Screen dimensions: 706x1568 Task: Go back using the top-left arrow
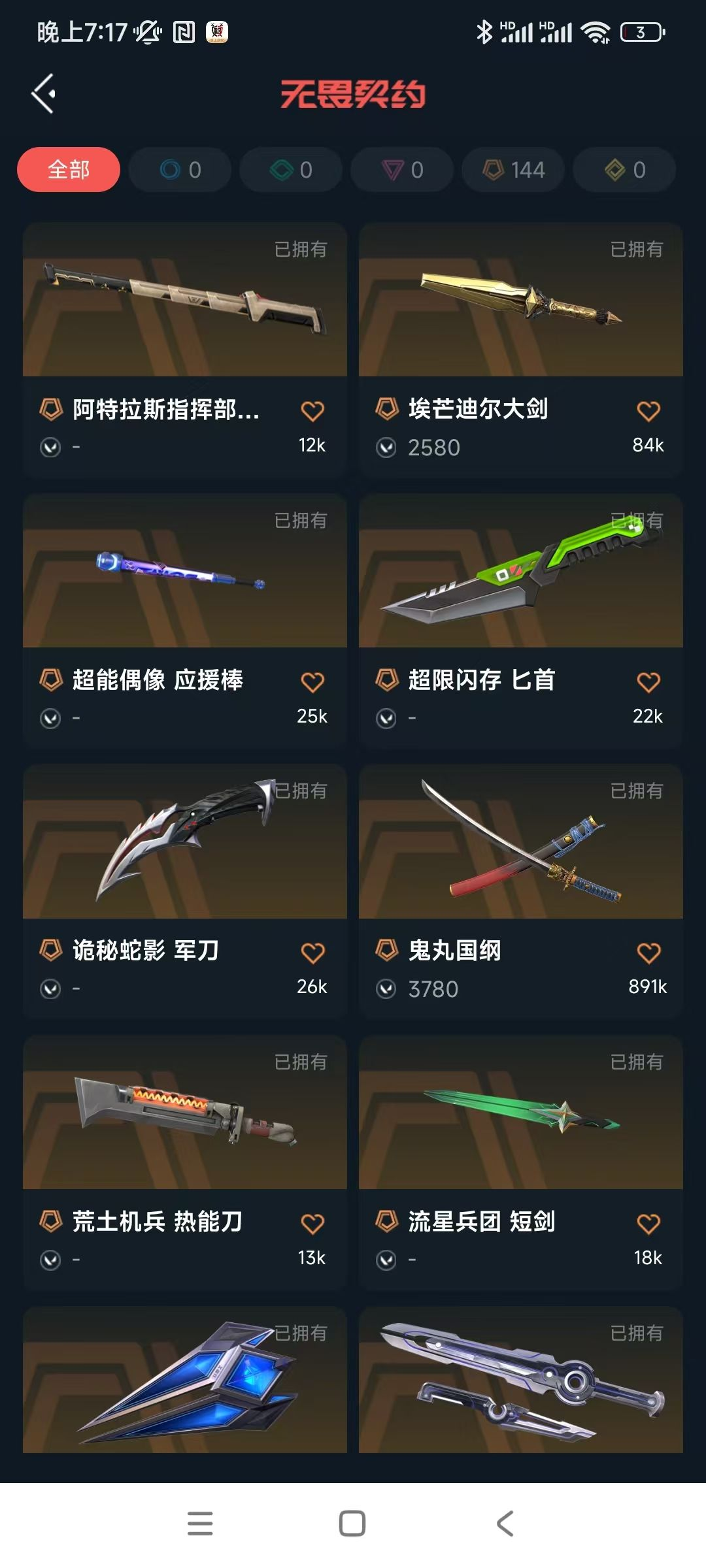[43, 94]
